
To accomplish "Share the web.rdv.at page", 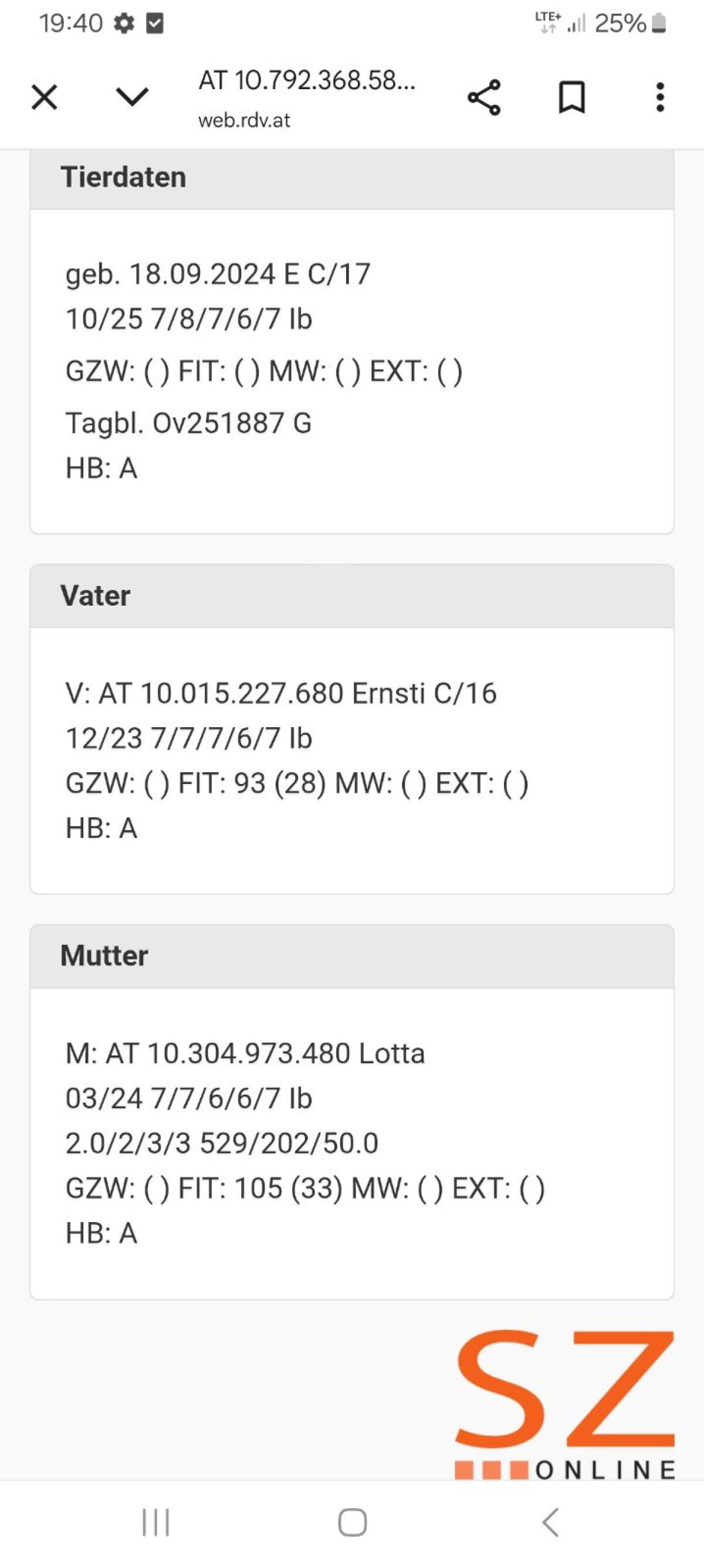I will [x=484, y=97].
